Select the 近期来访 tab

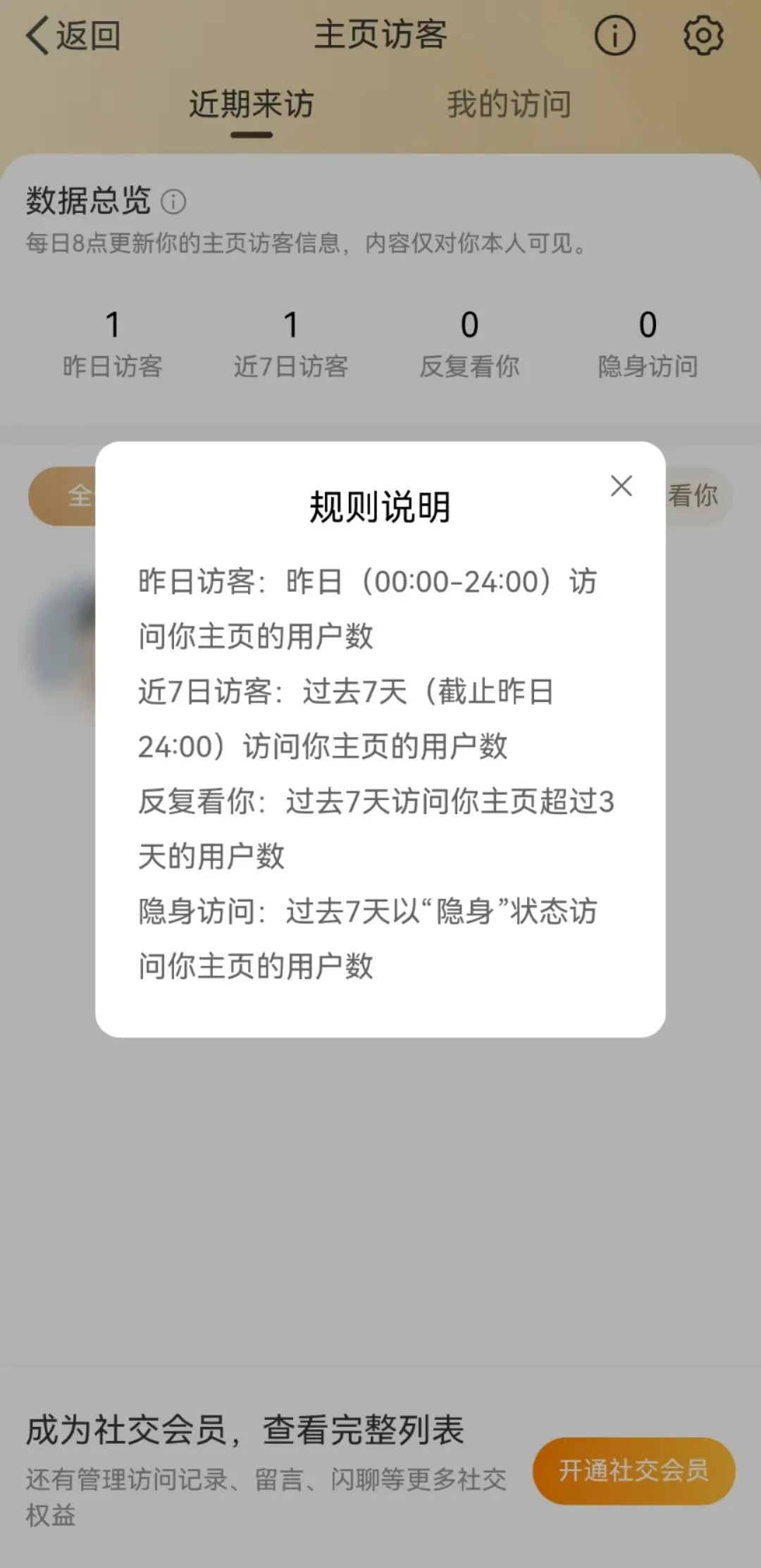[251, 104]
